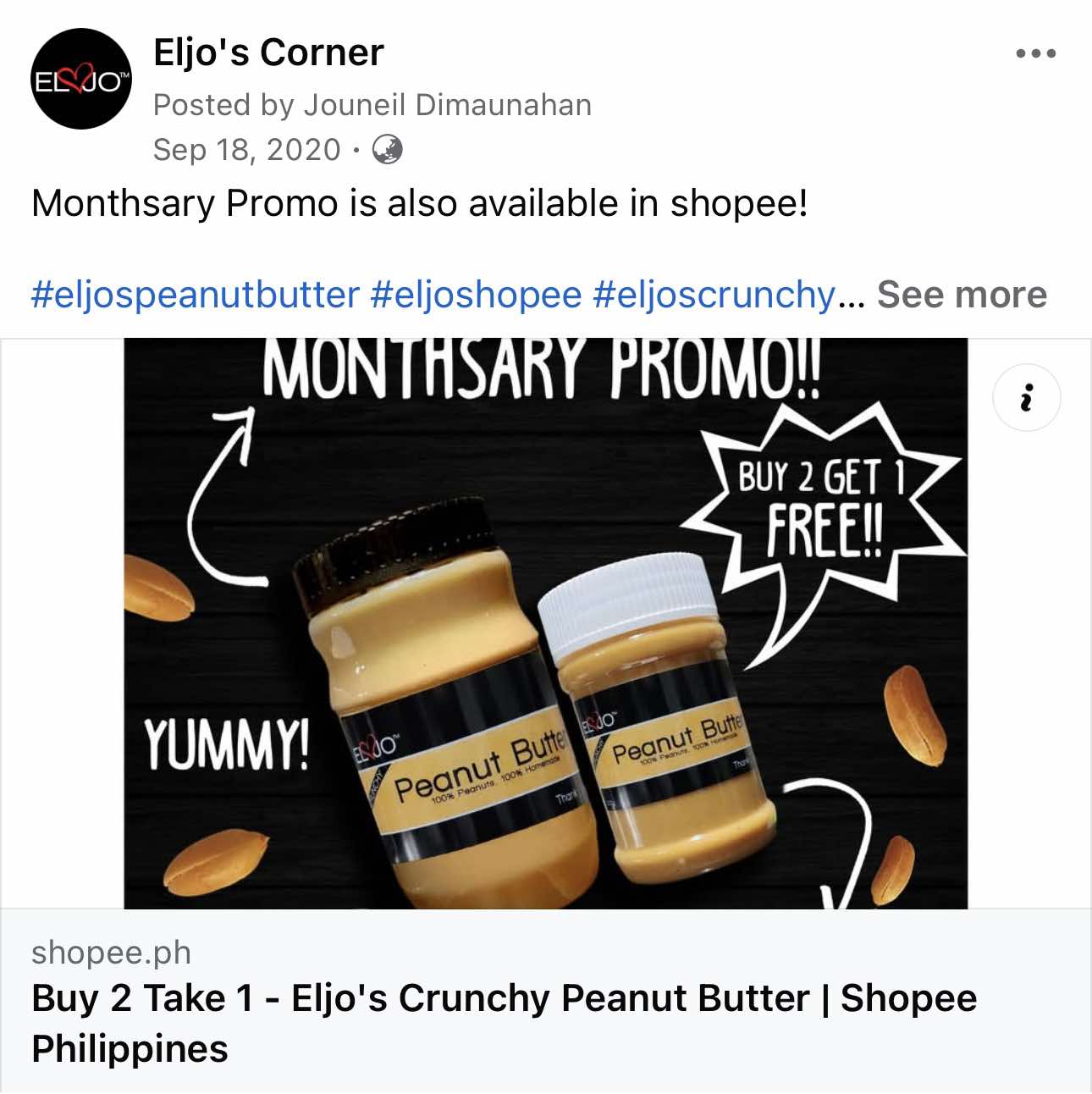
Task: Open Eljo's Corner profile picture
Action: coord(81,80)
